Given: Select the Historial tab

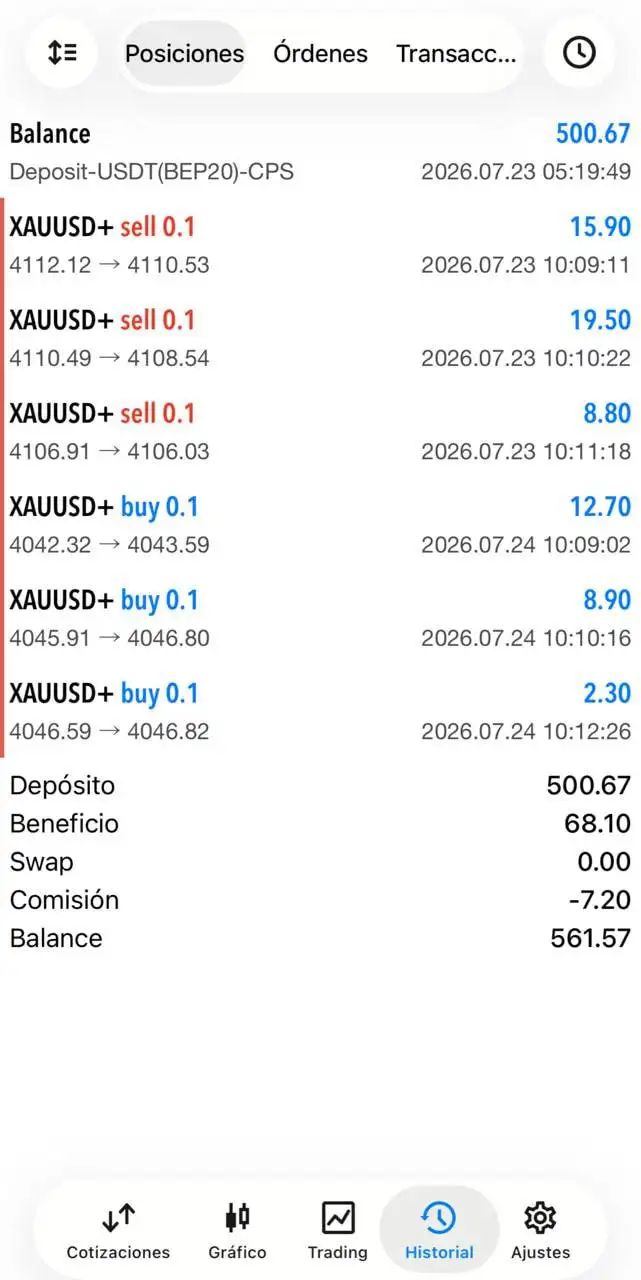Looking at the screenshot, I should [x=439, y=1230].
